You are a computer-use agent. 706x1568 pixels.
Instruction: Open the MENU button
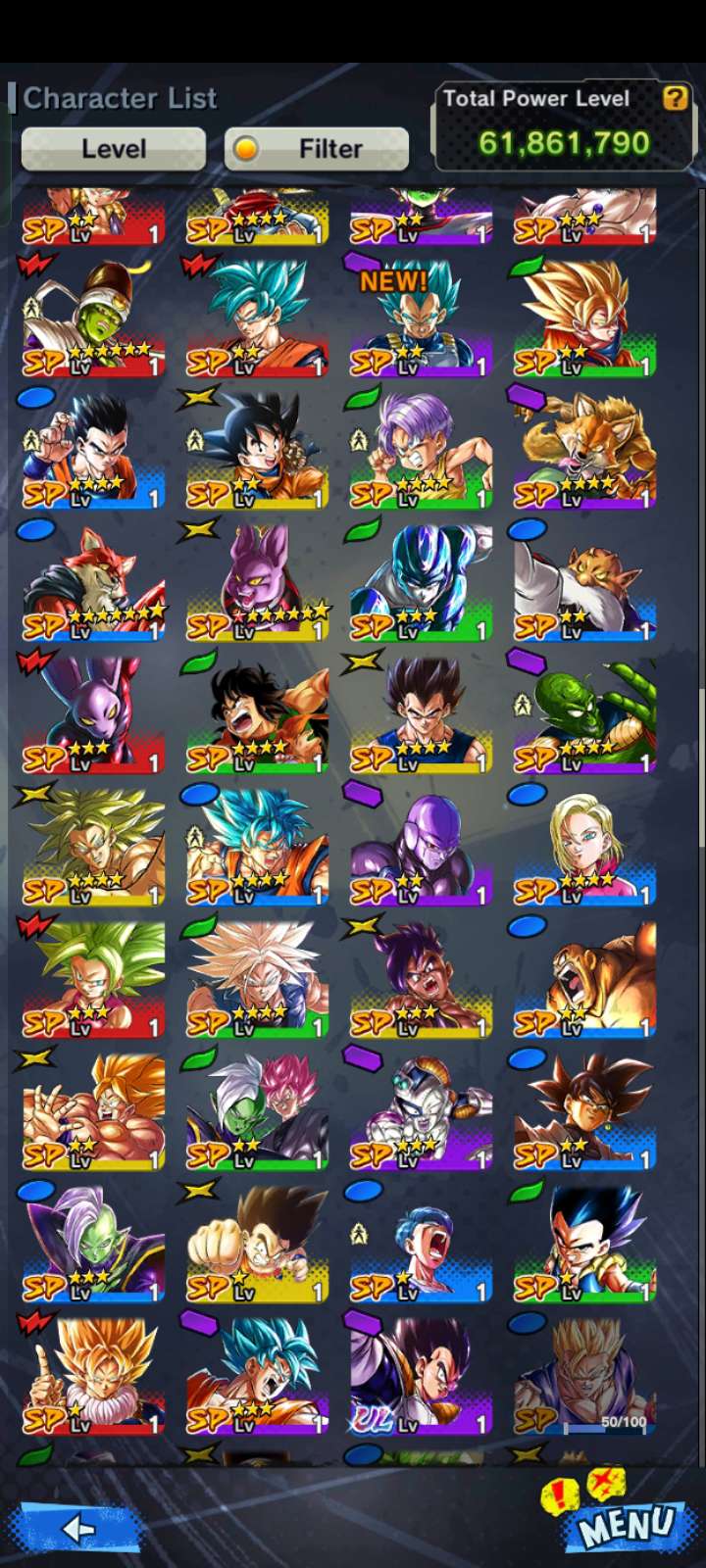tap(626, 1526)
